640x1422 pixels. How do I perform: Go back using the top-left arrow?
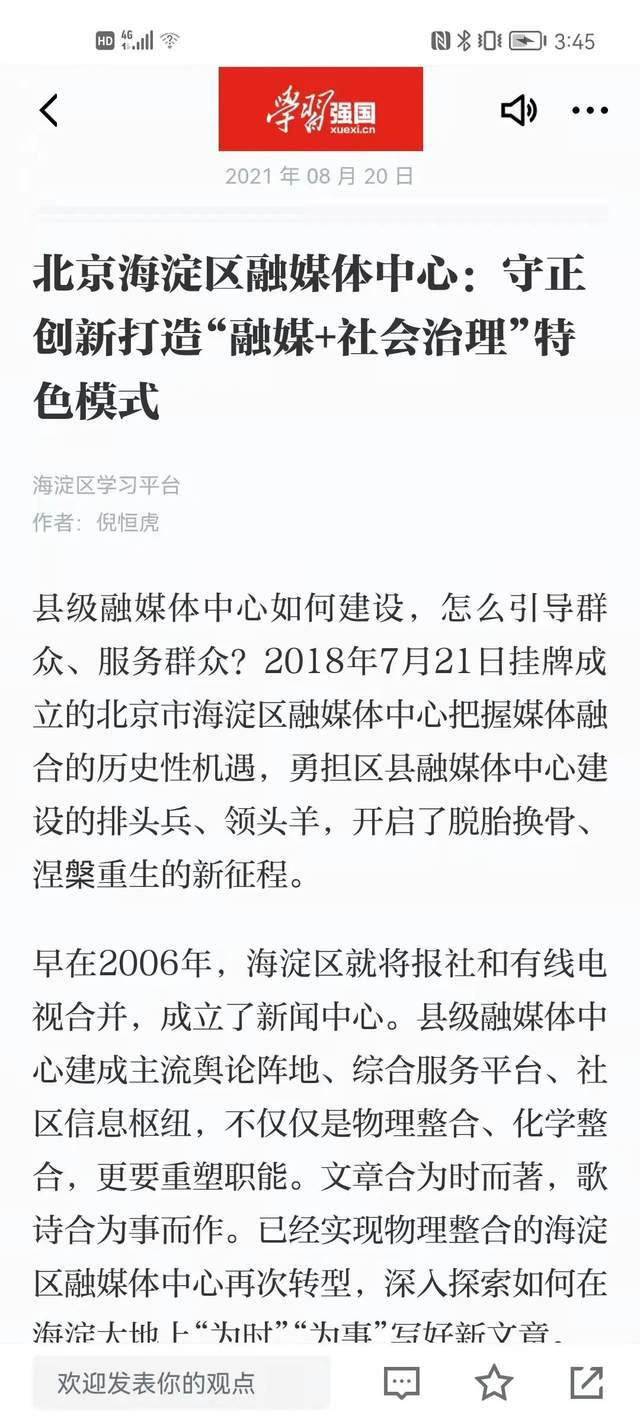click(49, 110)
